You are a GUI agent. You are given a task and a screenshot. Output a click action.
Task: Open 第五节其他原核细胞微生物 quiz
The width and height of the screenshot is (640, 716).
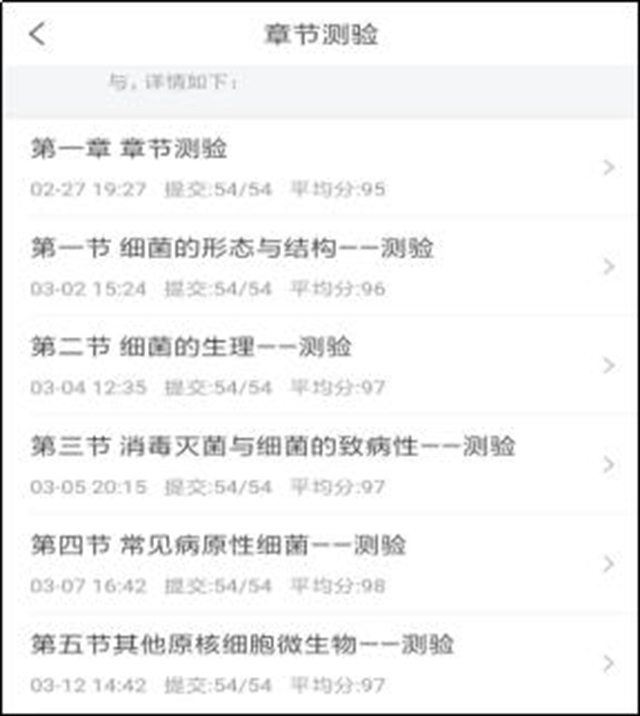pos(320,662)
